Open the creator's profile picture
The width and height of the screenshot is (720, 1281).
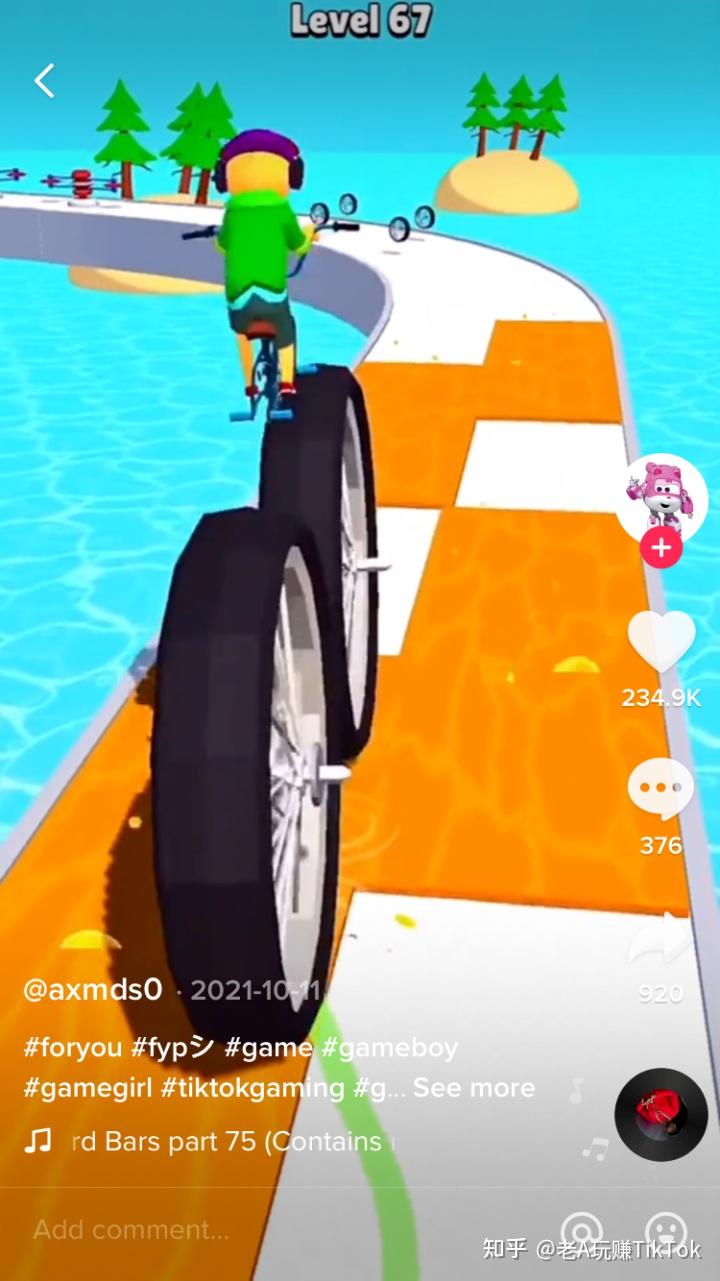tap(661, 498)
